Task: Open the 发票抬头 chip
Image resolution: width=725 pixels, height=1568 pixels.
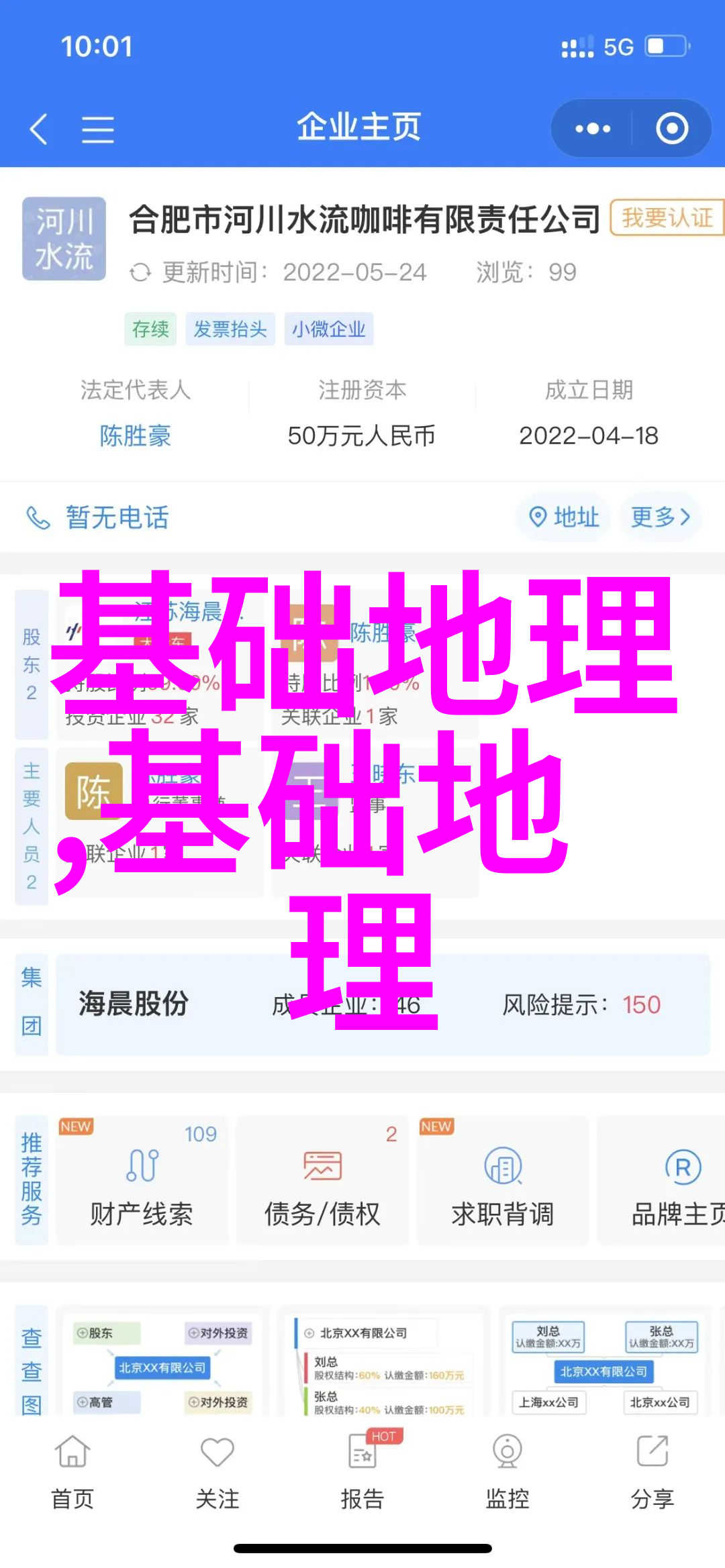Action: 230,329
